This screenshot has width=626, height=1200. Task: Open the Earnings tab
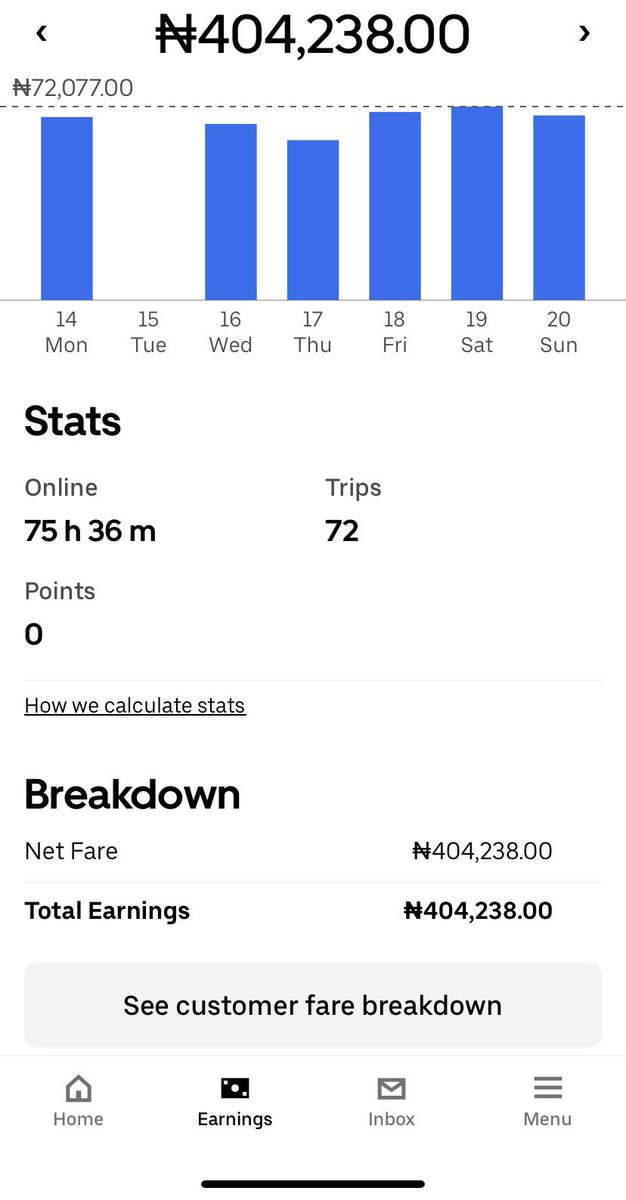(235, 1102)
